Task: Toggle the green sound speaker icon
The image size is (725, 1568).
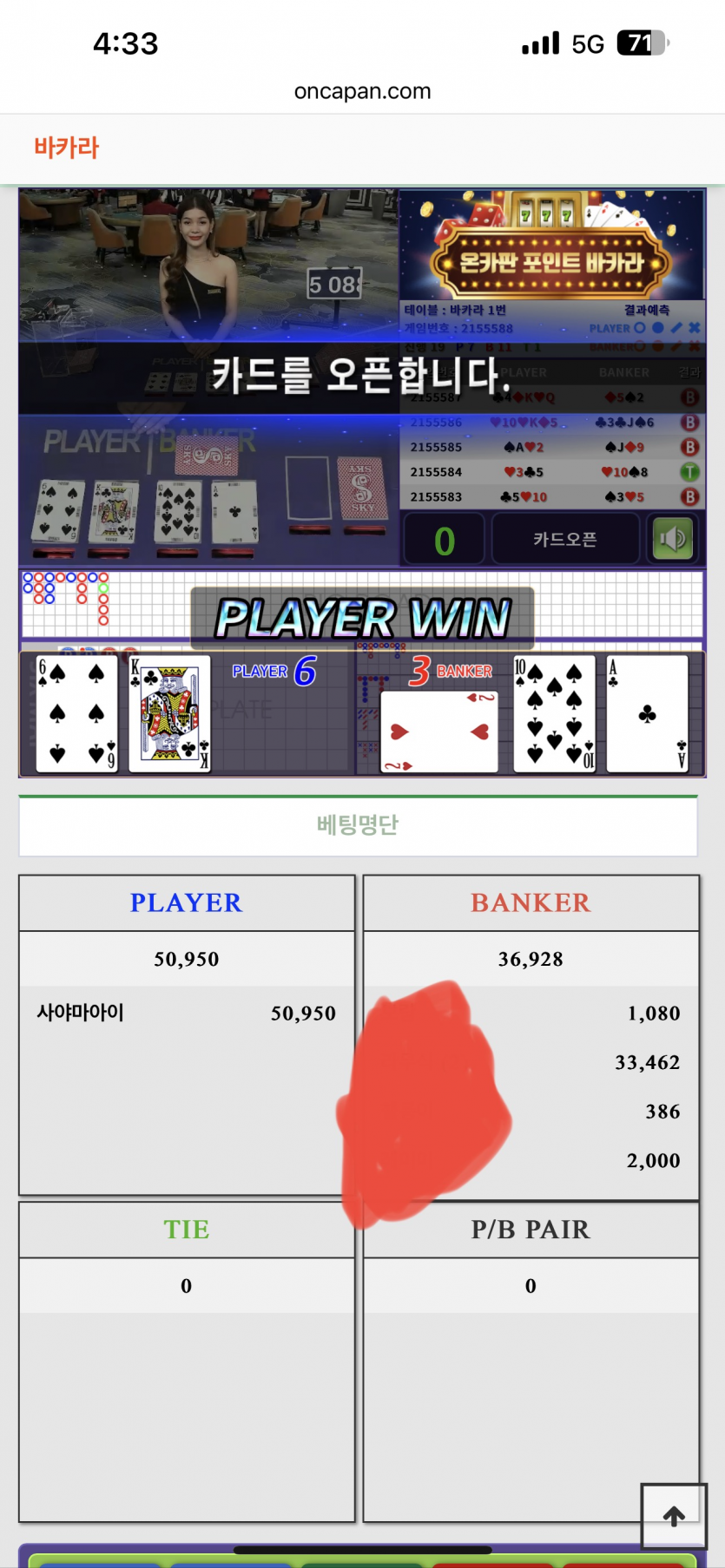Action: pos(673,539)
